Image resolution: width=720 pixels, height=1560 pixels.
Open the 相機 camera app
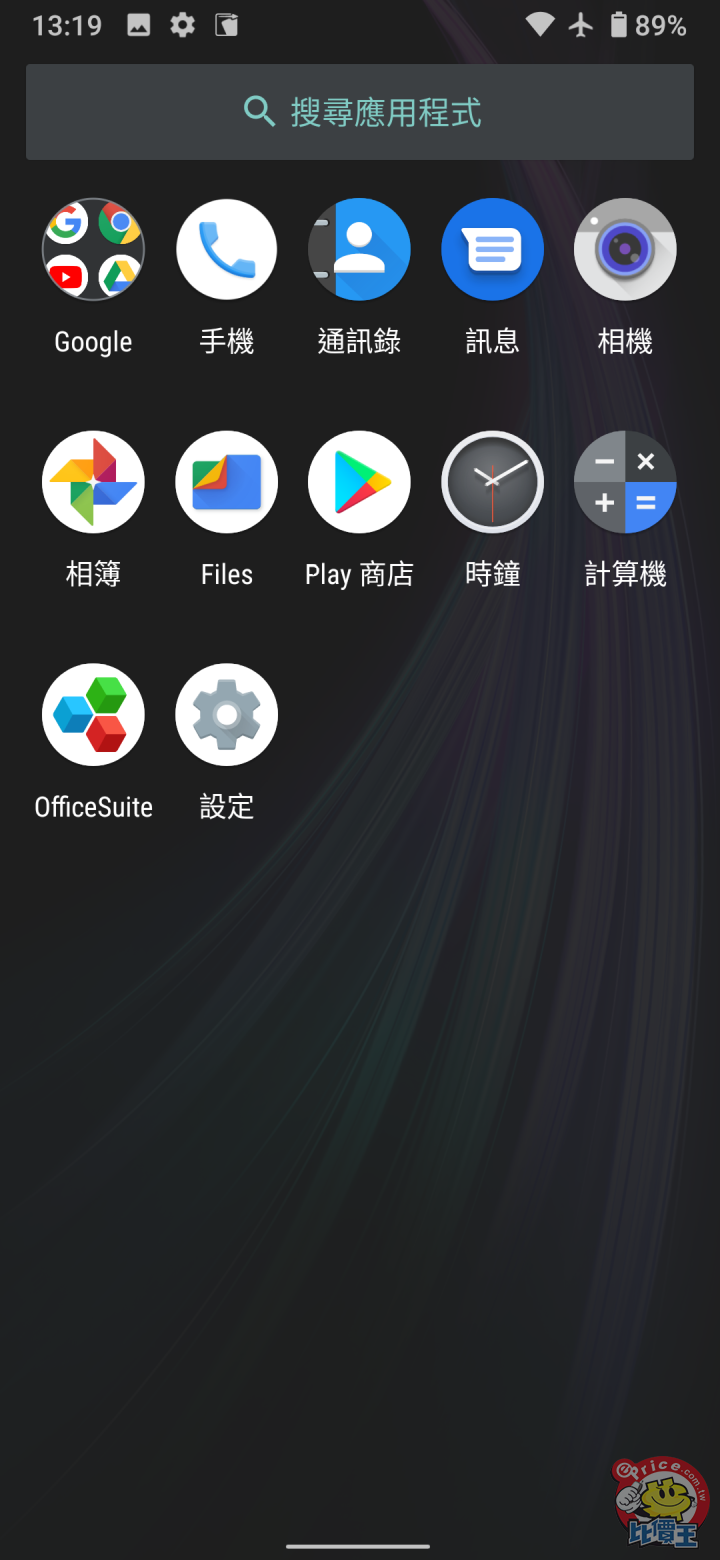[x=625, y=249]
